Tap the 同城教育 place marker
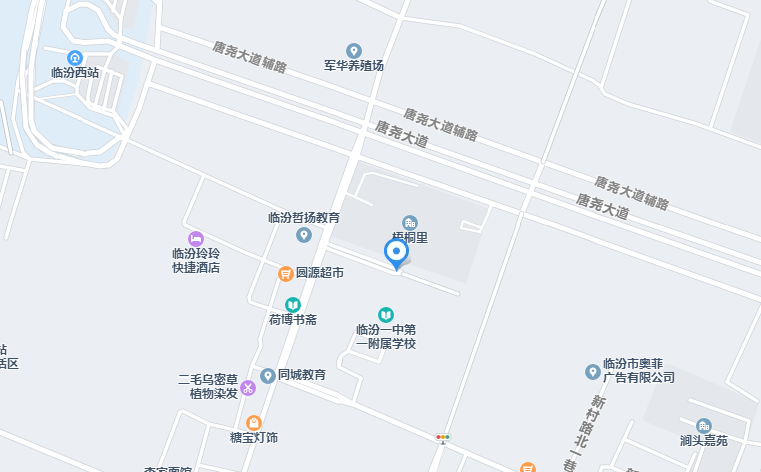This screenshot has width=761, height=472. 268,375
